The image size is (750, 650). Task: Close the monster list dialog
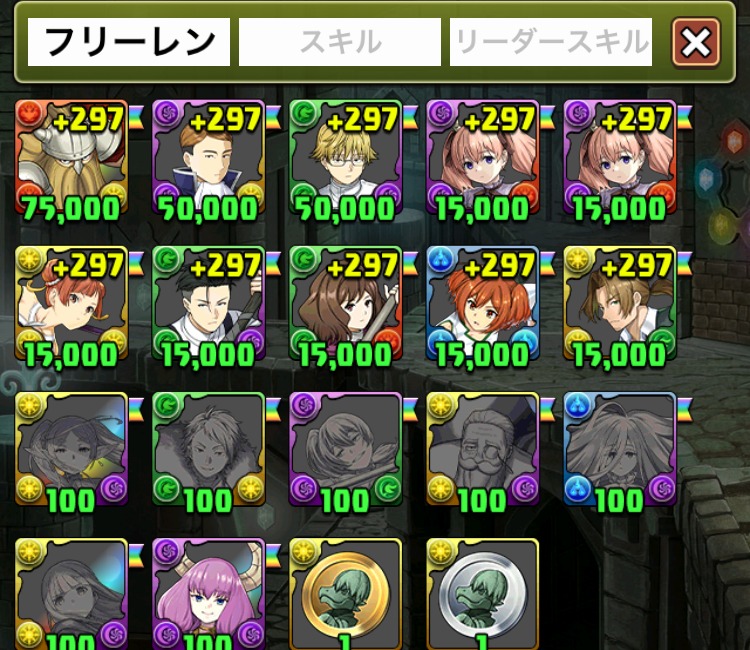(x=696, y=43)
